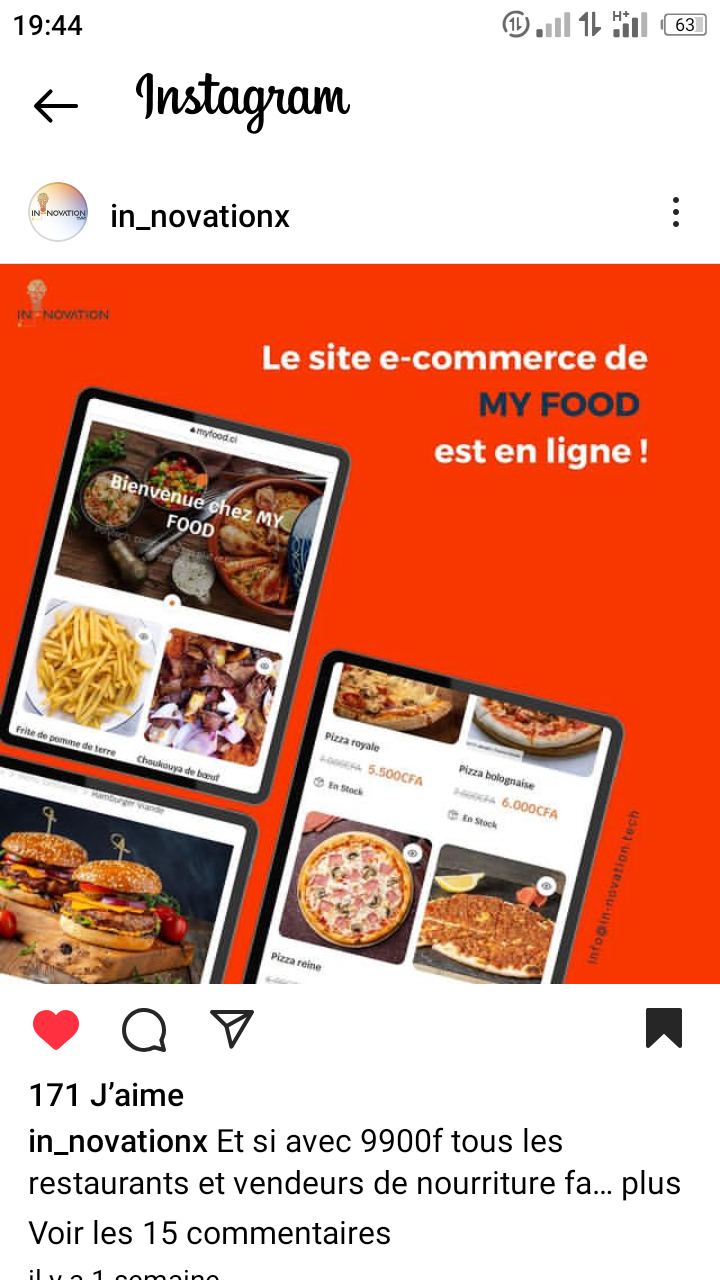Open Voir les 15 commentaires

pos(209,1232)
